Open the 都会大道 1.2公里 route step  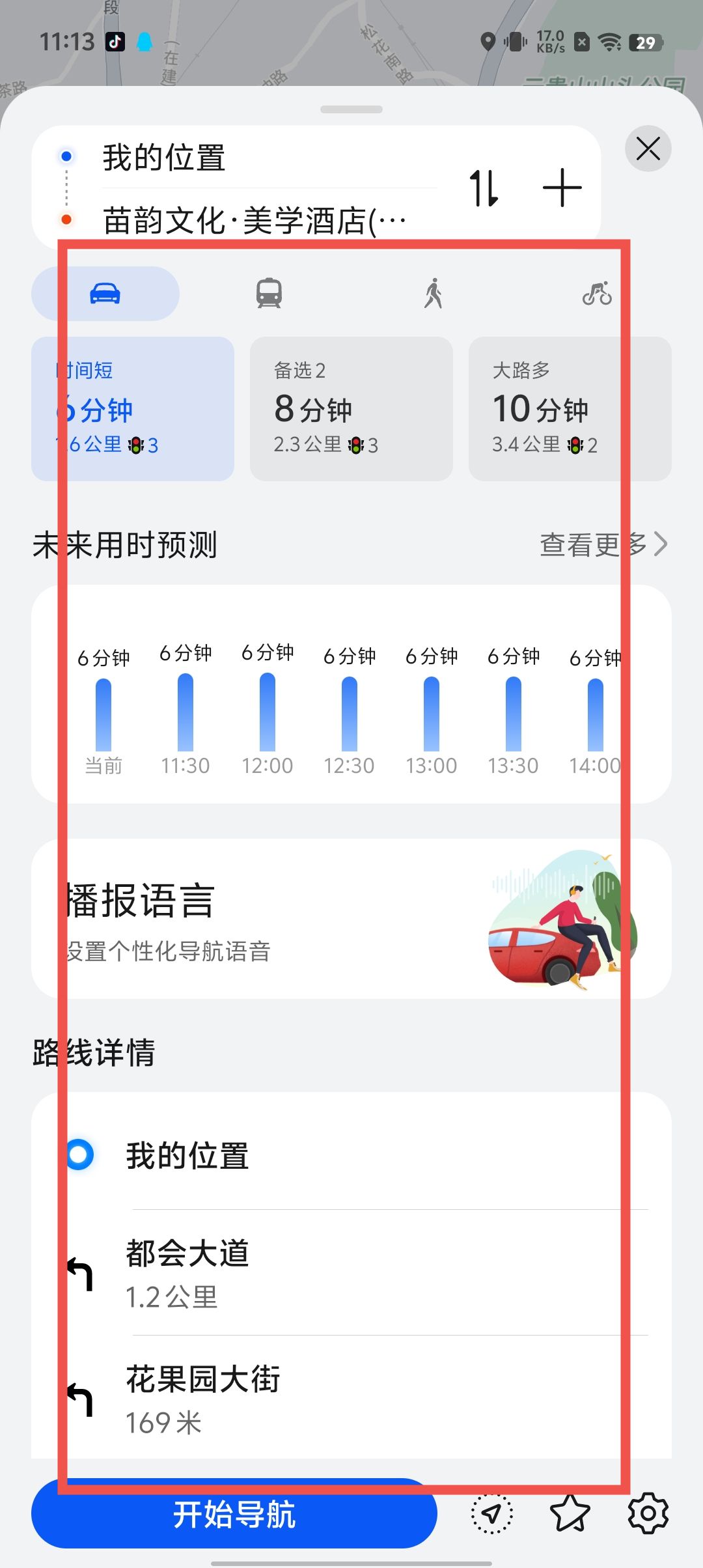351,1273
